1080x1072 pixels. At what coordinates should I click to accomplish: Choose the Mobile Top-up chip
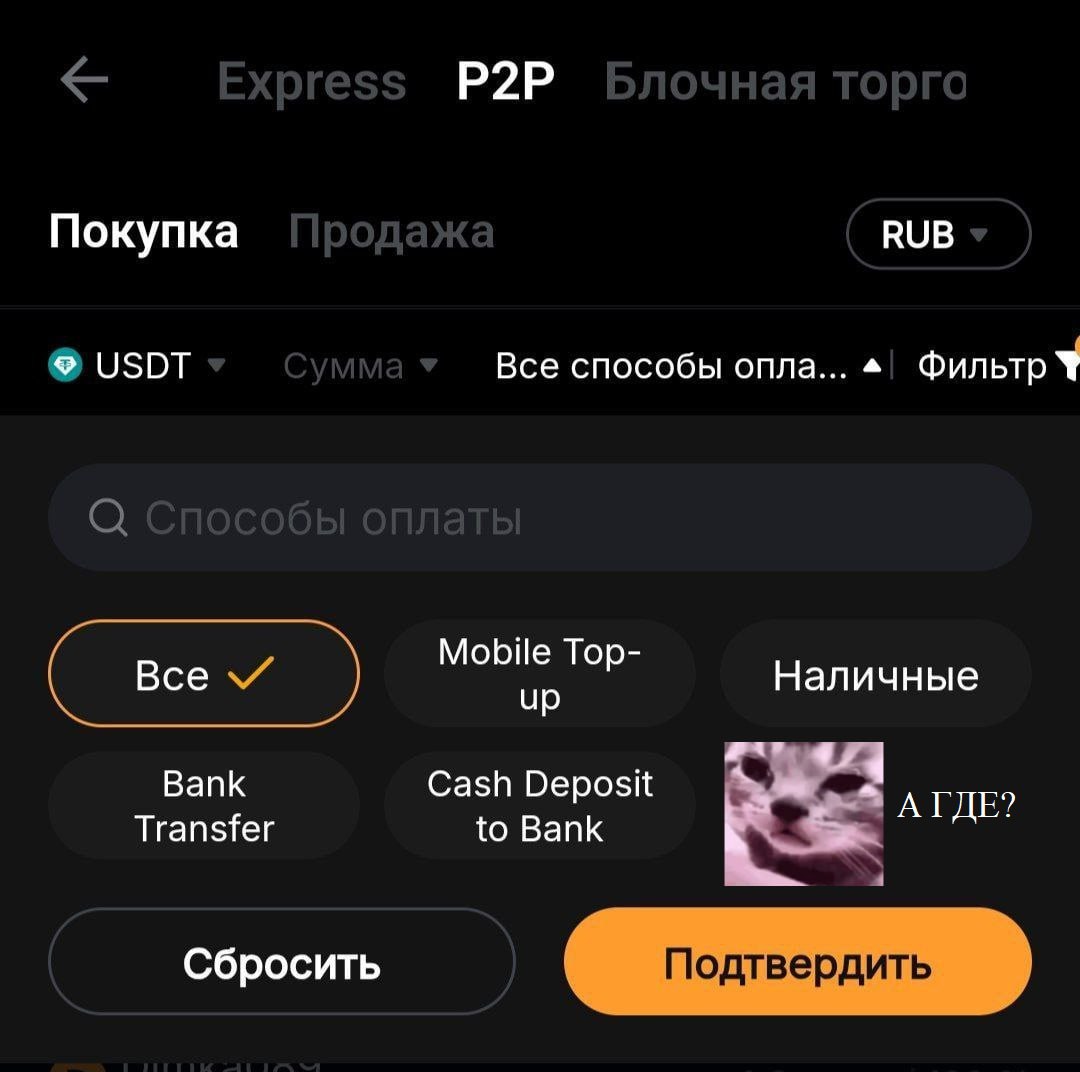tap(539, 674)
